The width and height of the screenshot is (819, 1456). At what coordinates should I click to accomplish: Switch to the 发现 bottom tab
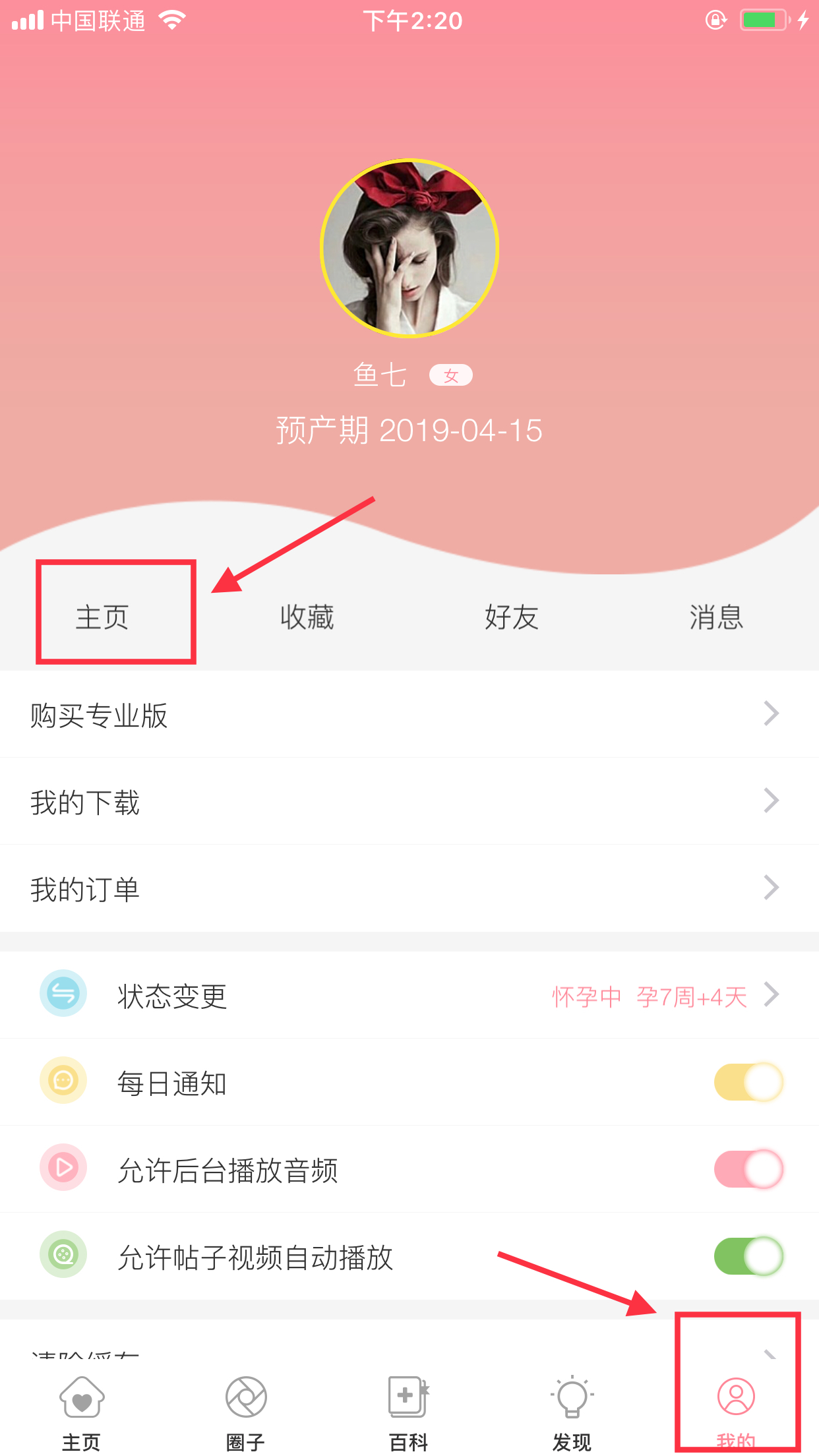[572, 1412]
